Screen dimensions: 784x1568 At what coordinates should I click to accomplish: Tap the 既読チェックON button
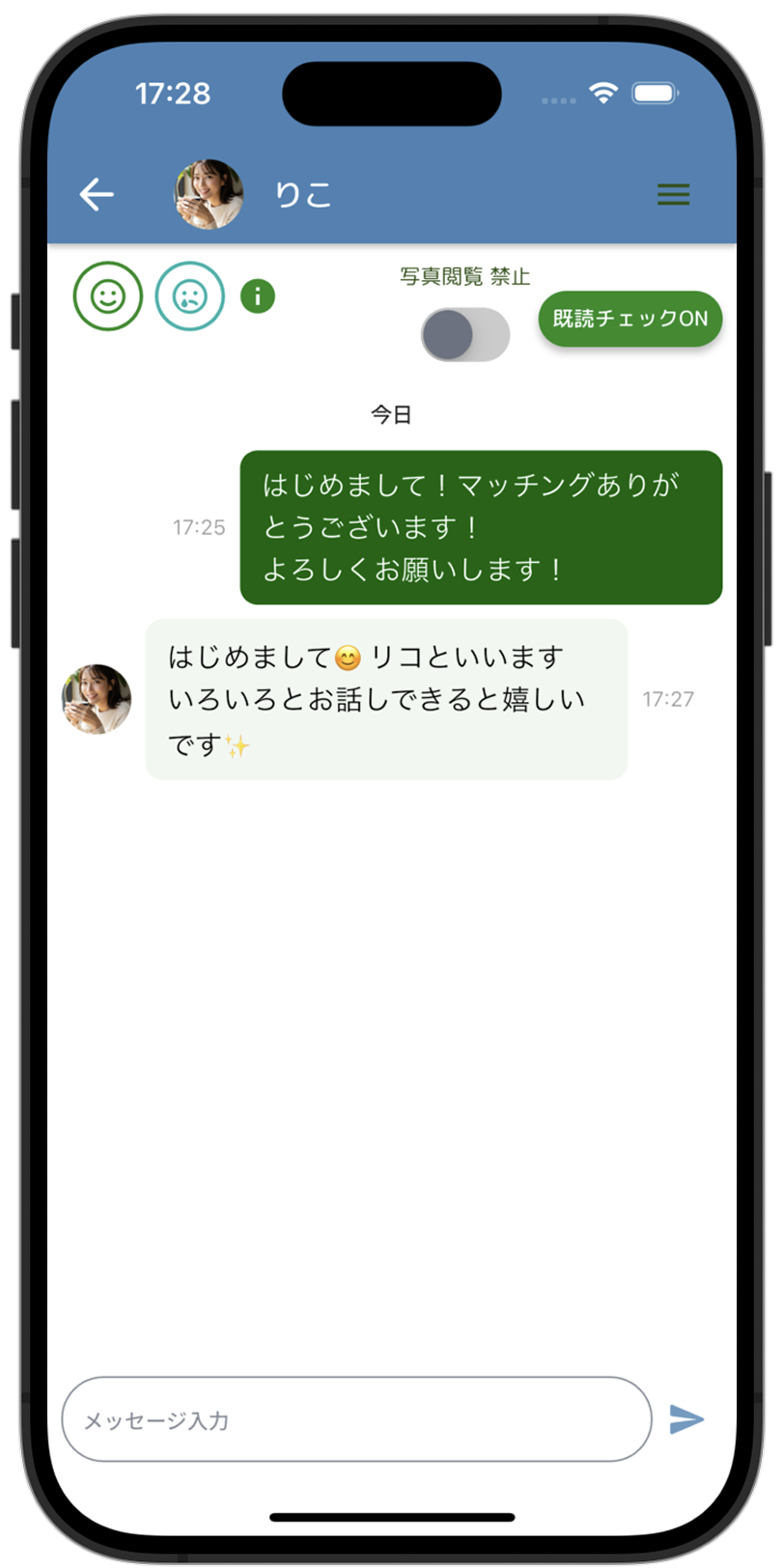click(x=630, y=319)
